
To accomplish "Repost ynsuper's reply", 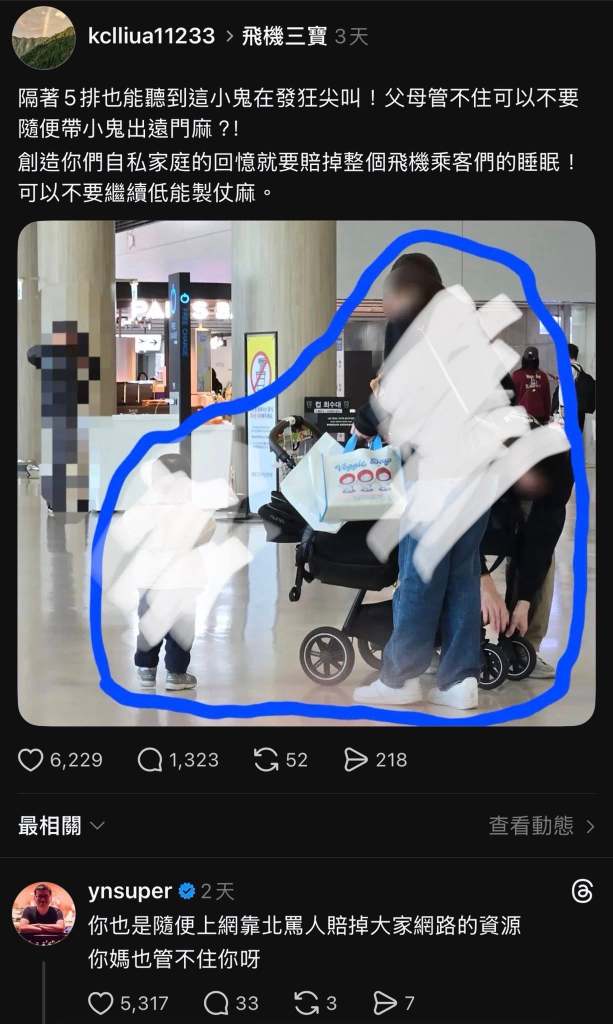I will point(307,1003).
